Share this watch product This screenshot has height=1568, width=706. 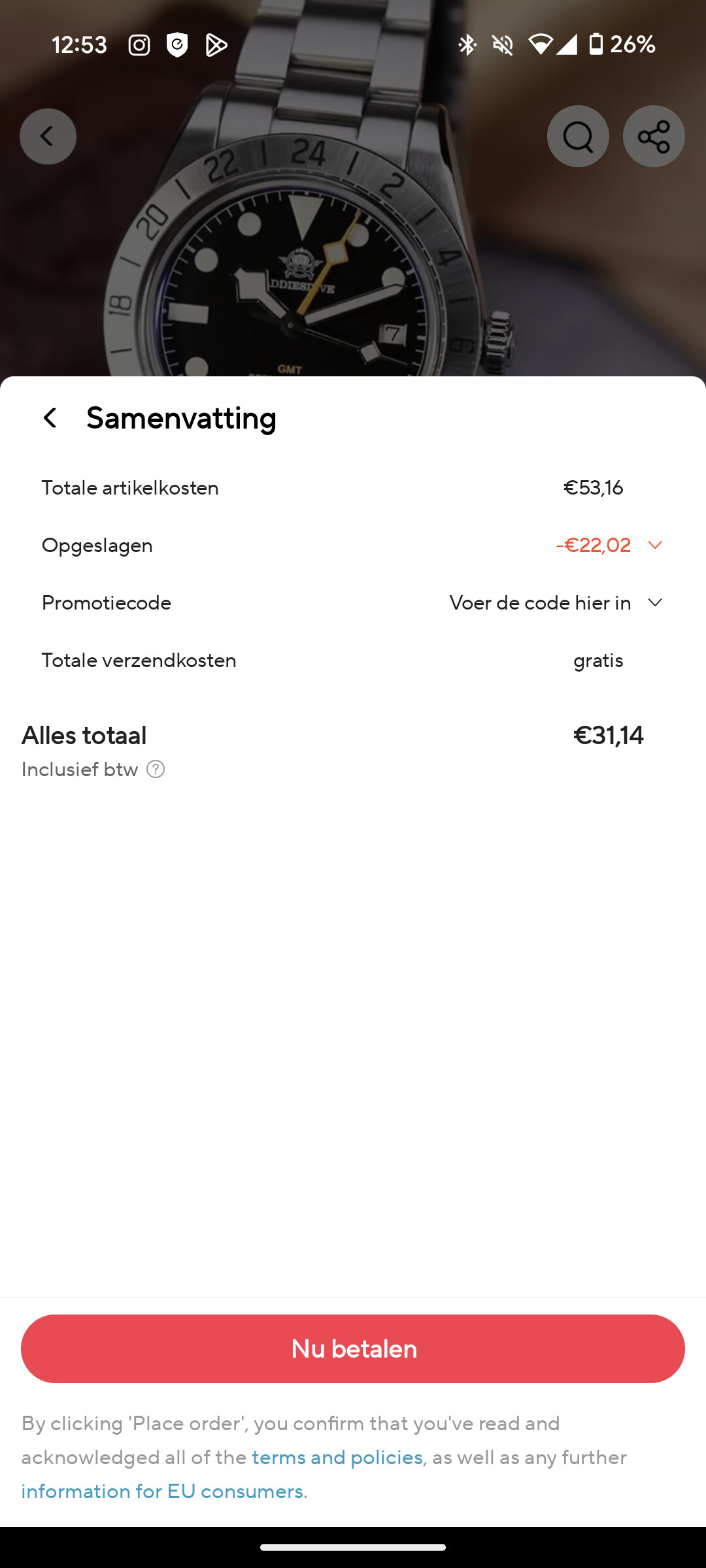(x=654, y=137)
